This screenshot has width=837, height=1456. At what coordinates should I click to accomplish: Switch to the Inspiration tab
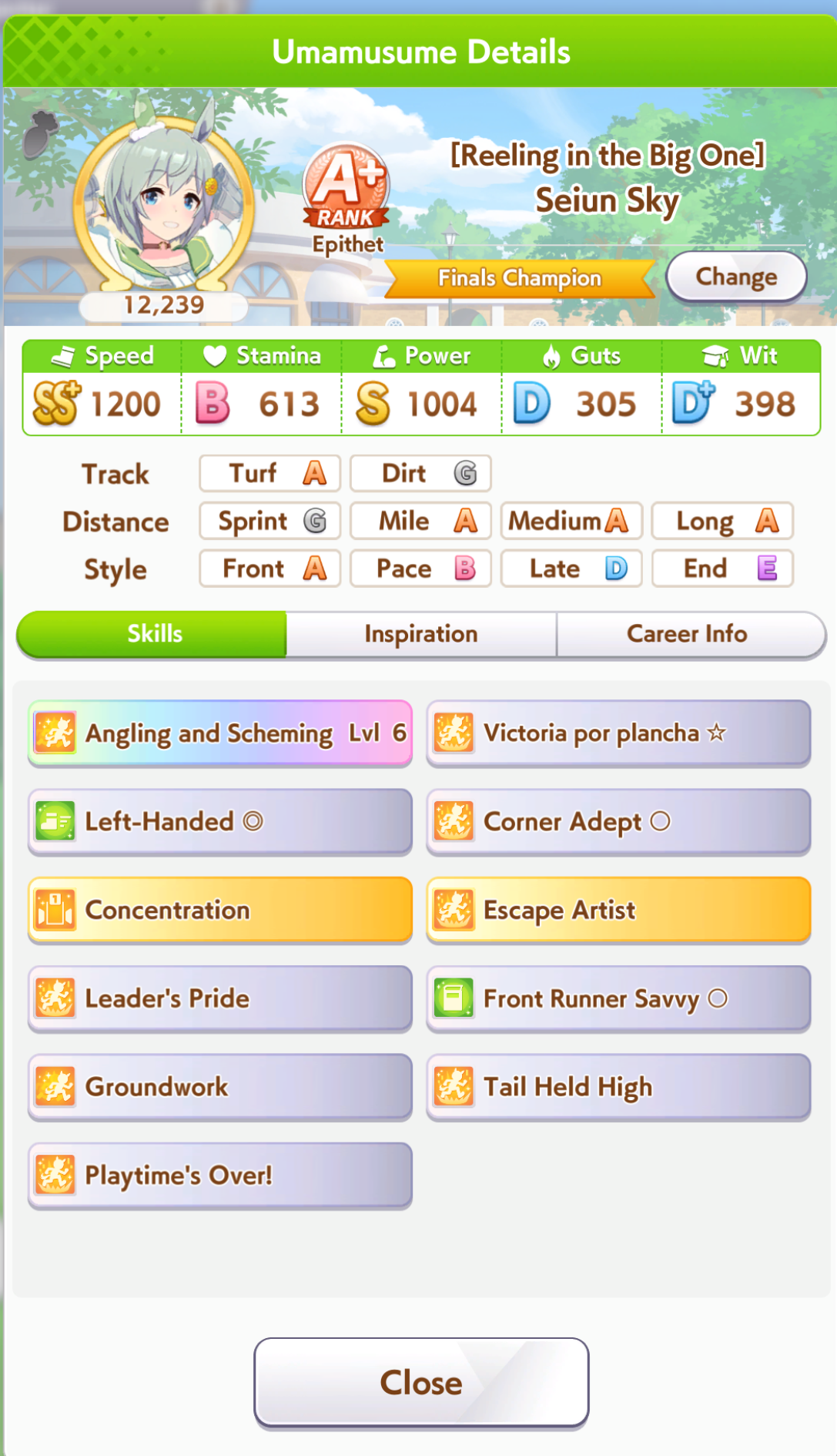[x=421, y=634]
